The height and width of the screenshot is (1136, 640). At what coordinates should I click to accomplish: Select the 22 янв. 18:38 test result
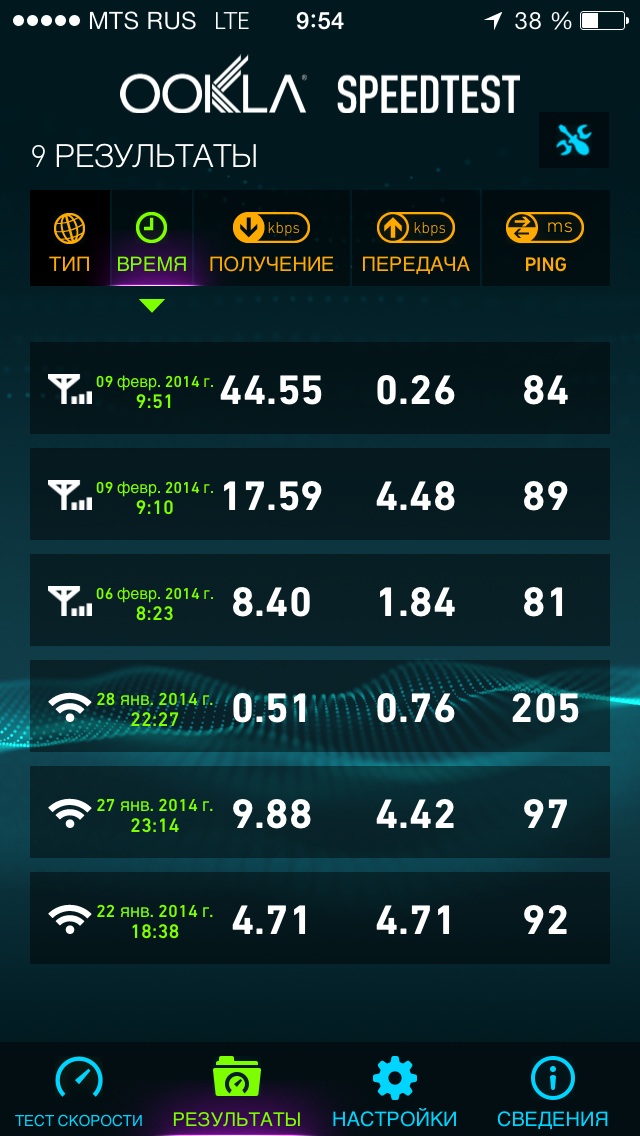click(x=320, y=919)
